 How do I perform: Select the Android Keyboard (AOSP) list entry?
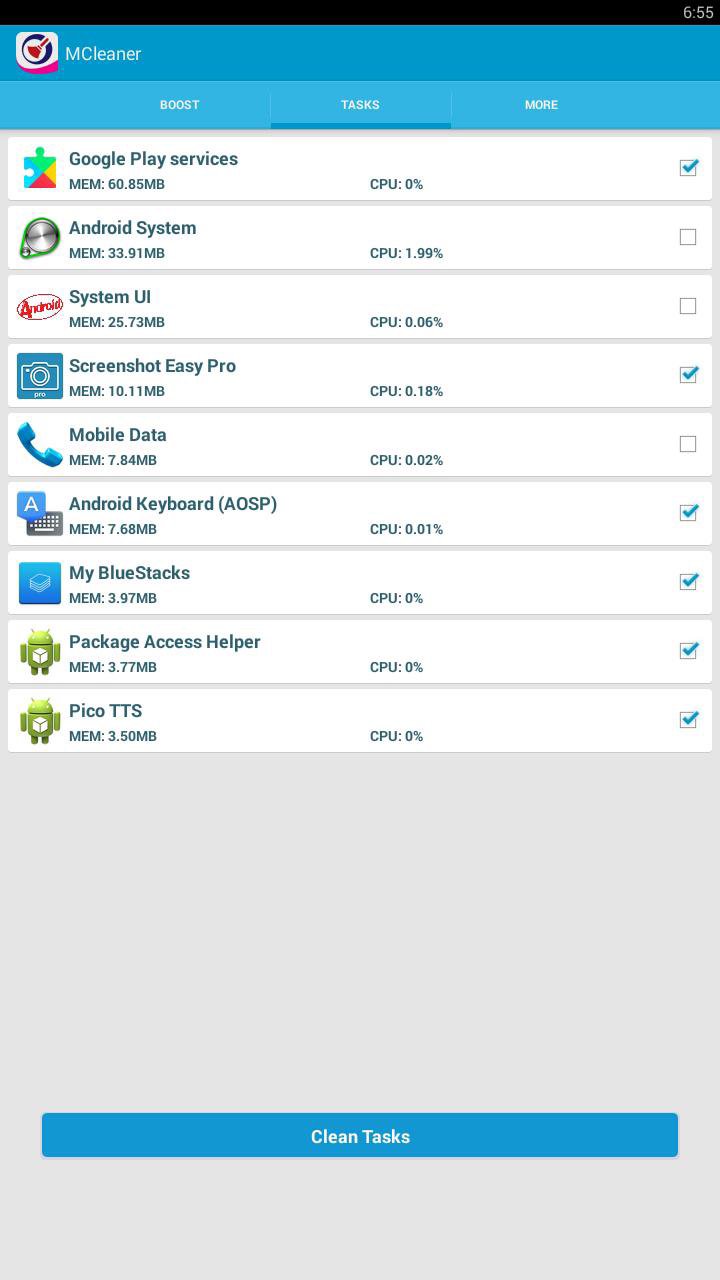[x=300, y=513]
